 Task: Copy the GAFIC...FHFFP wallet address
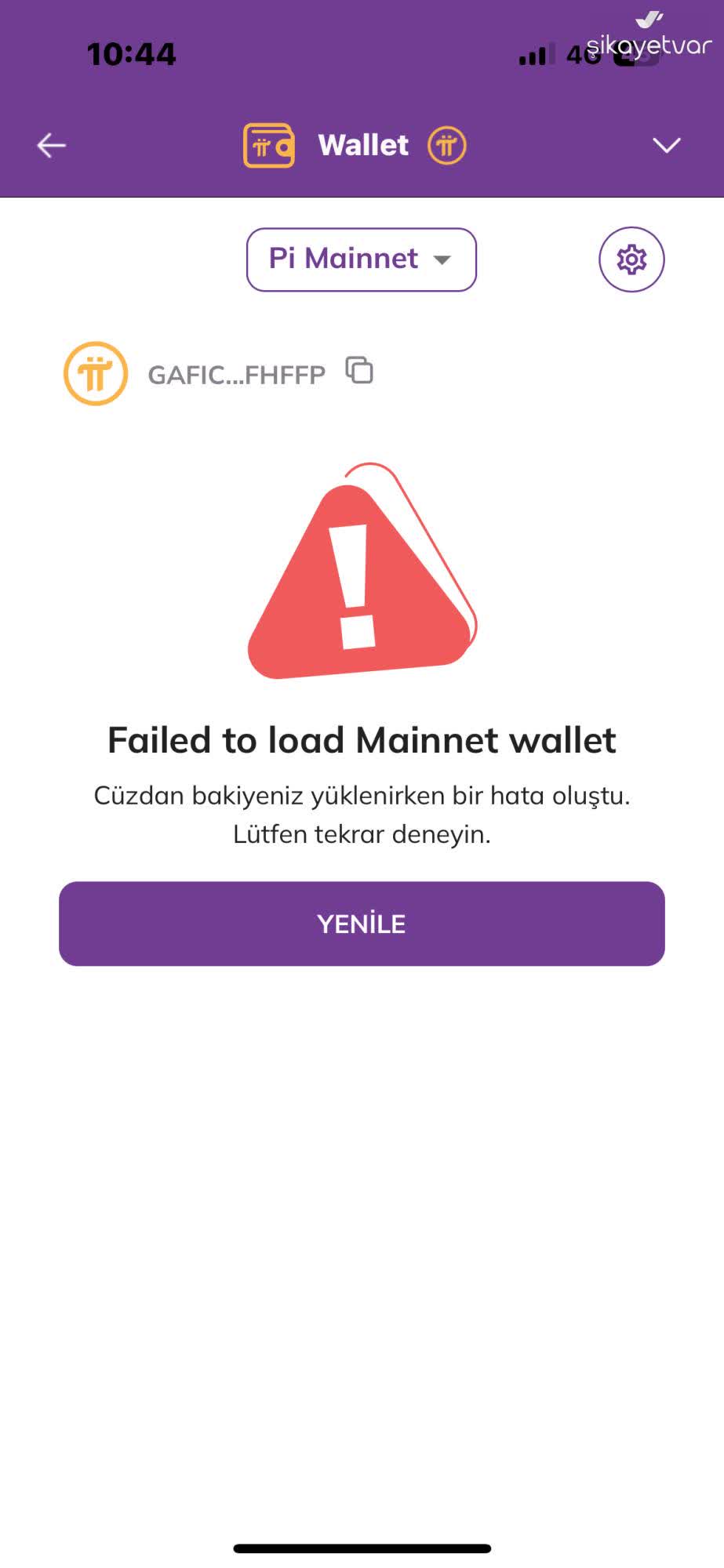click(360, 371)
